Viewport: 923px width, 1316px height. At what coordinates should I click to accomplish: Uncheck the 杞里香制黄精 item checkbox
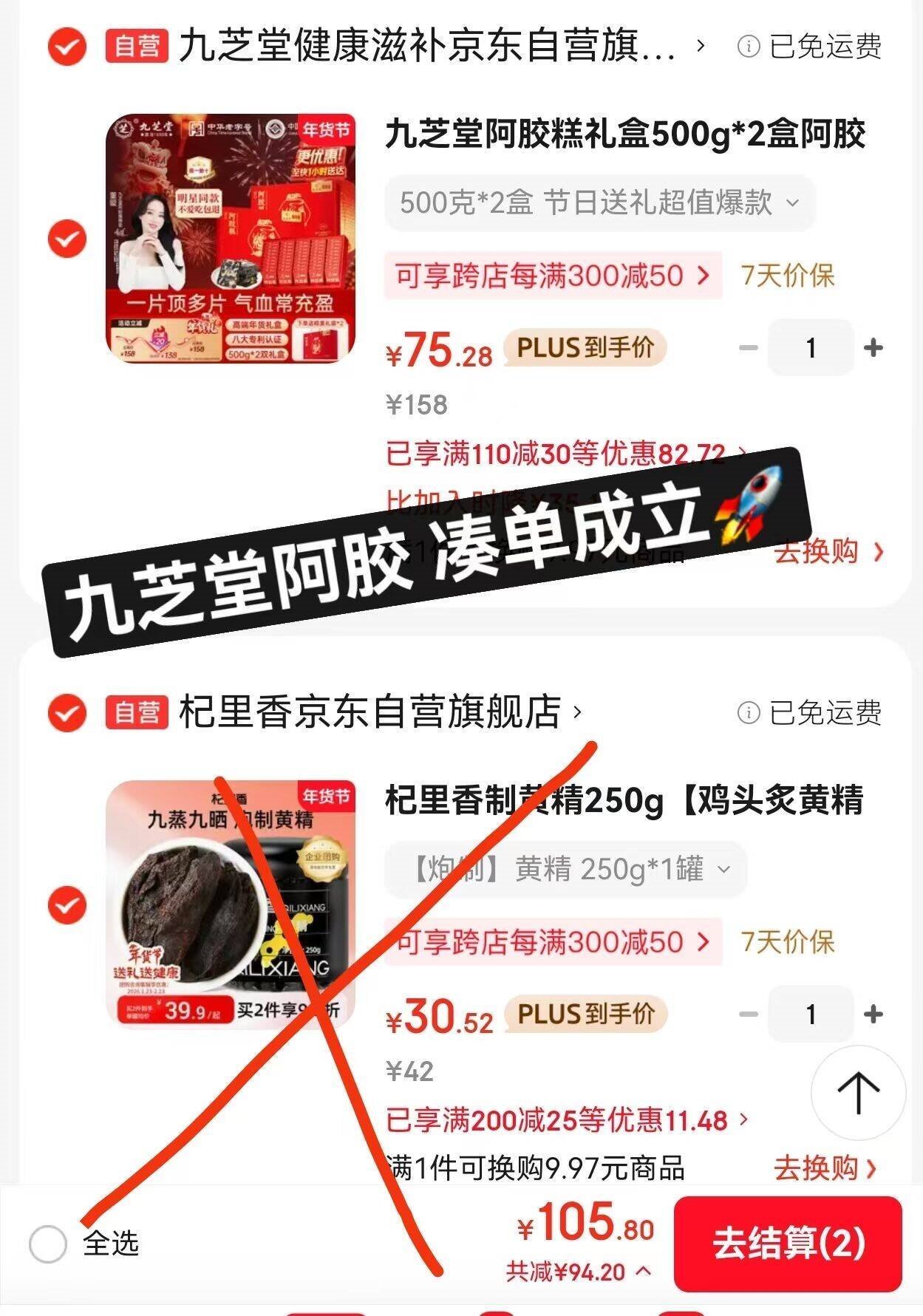67,905
